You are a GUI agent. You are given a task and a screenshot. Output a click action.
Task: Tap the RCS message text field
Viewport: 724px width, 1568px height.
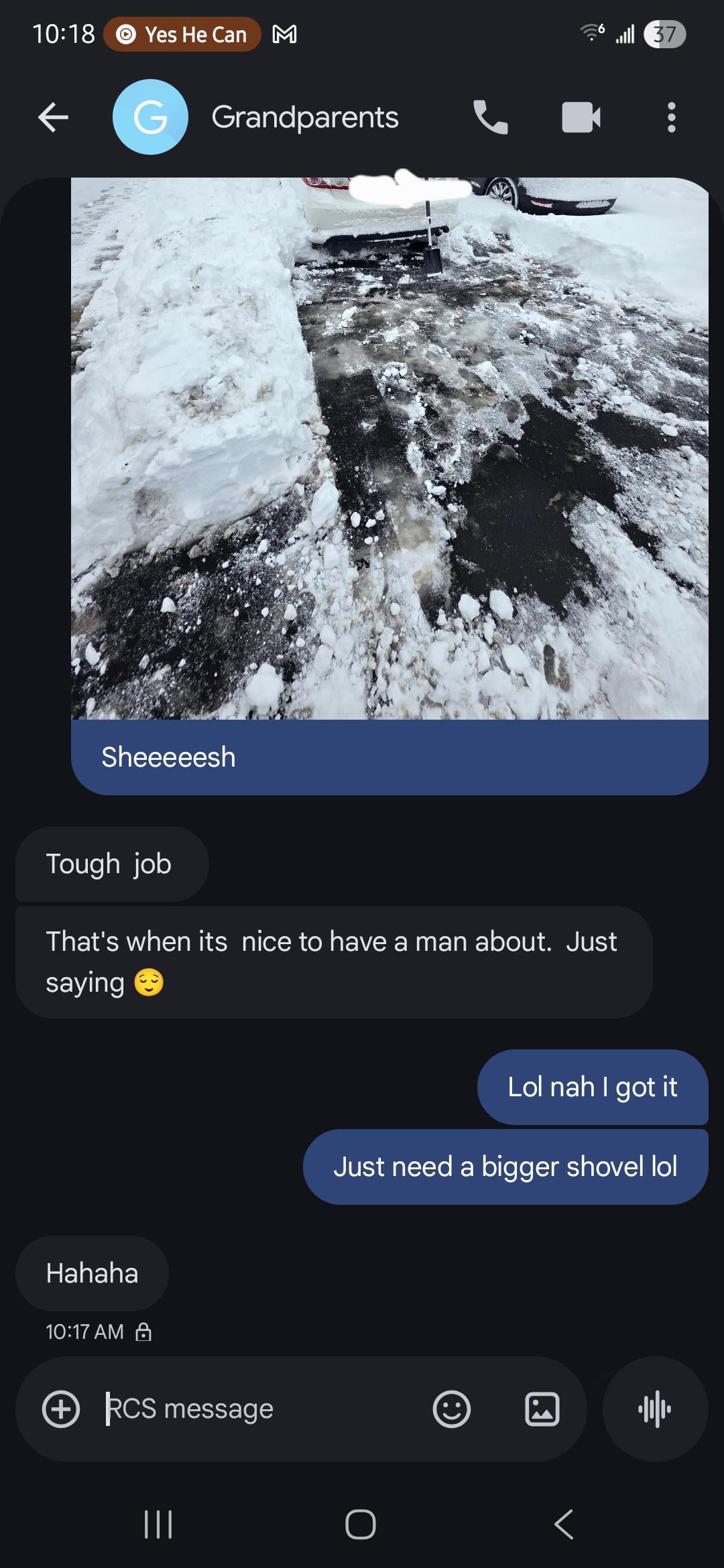[x=261, y=1409]
